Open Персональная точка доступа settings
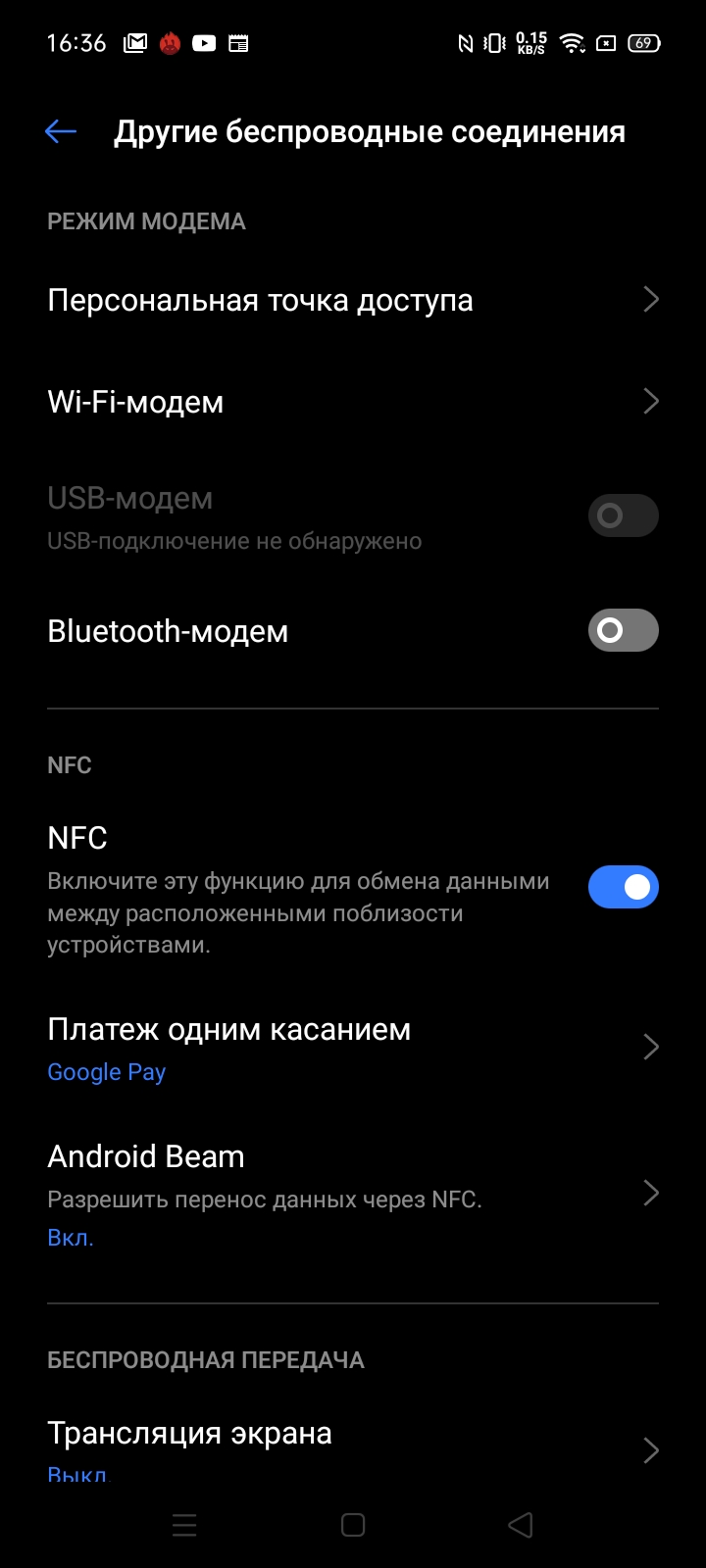 coord(353,300)
